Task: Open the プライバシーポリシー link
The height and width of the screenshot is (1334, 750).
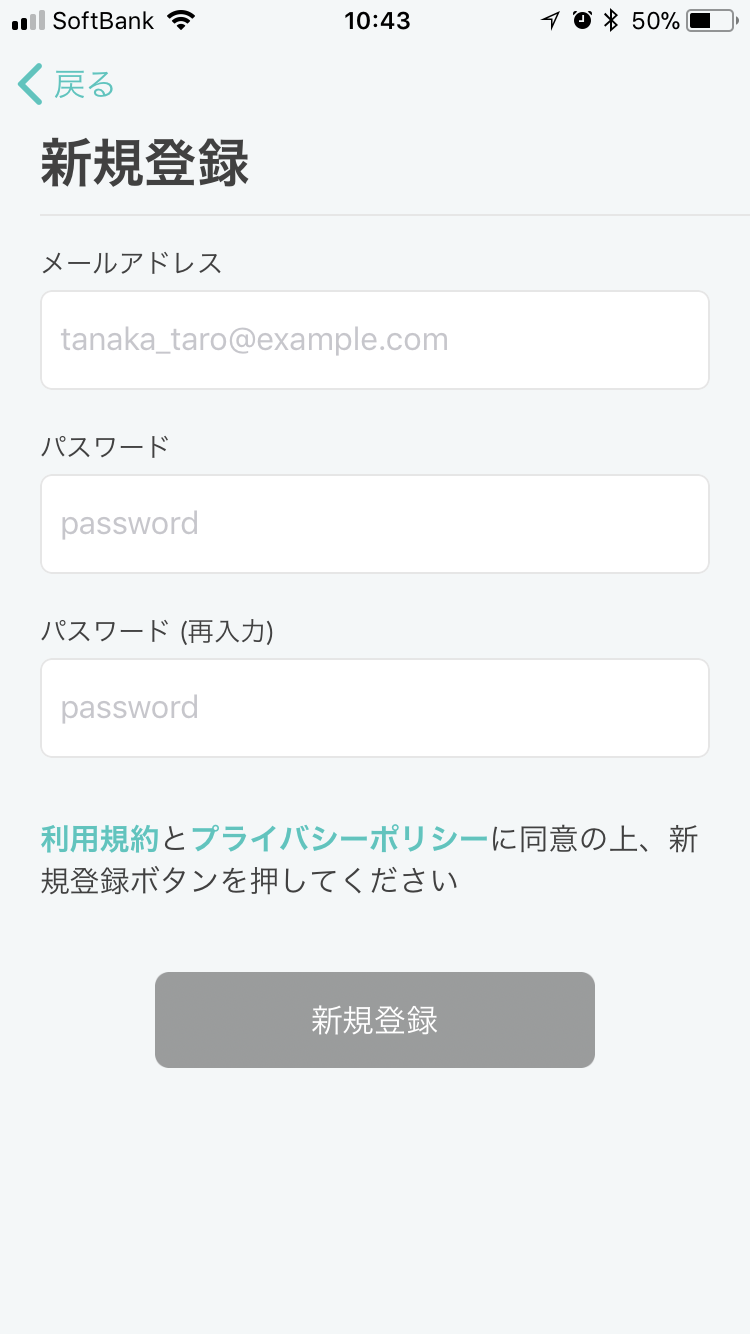Action: (339, 839)
